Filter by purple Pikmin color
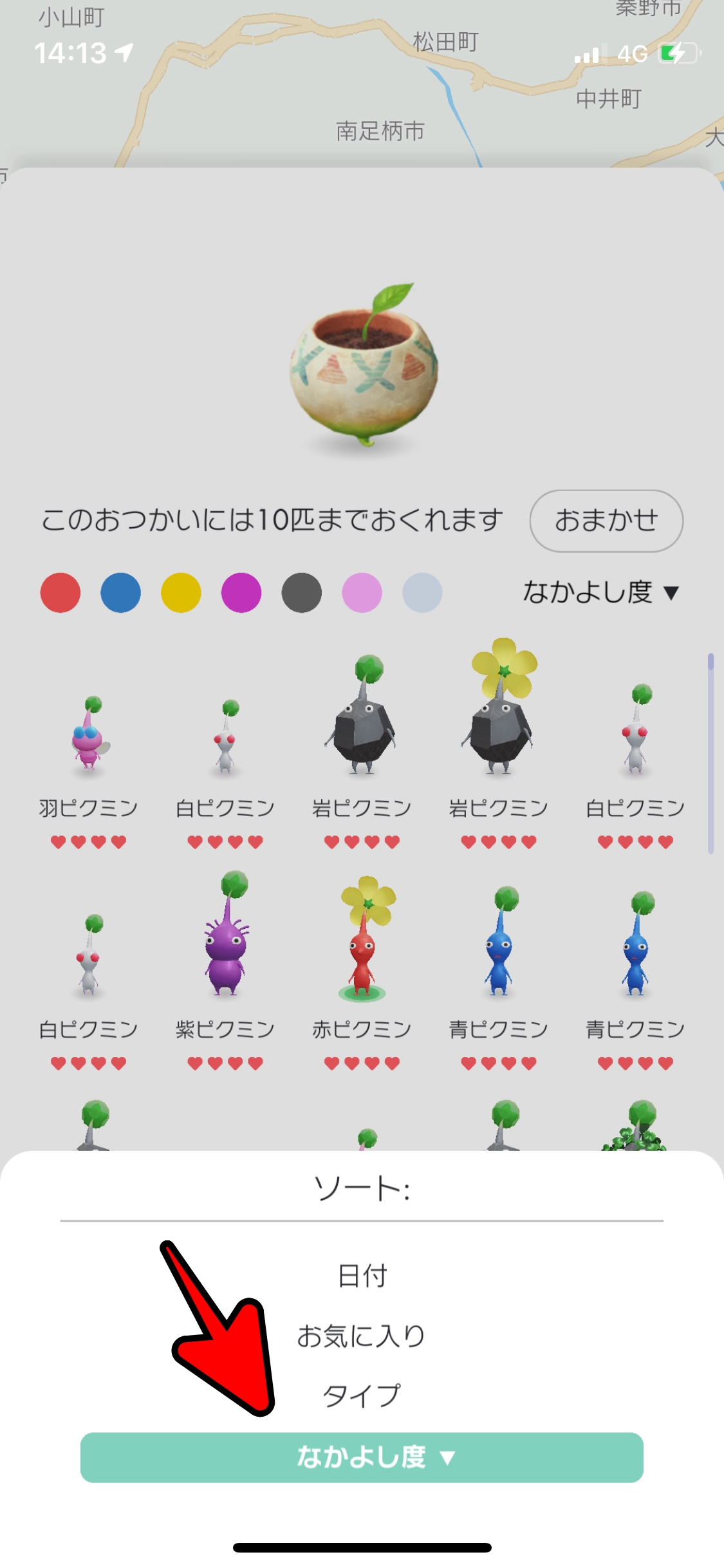Screen dimensions: 724x1568 (241, 592)
